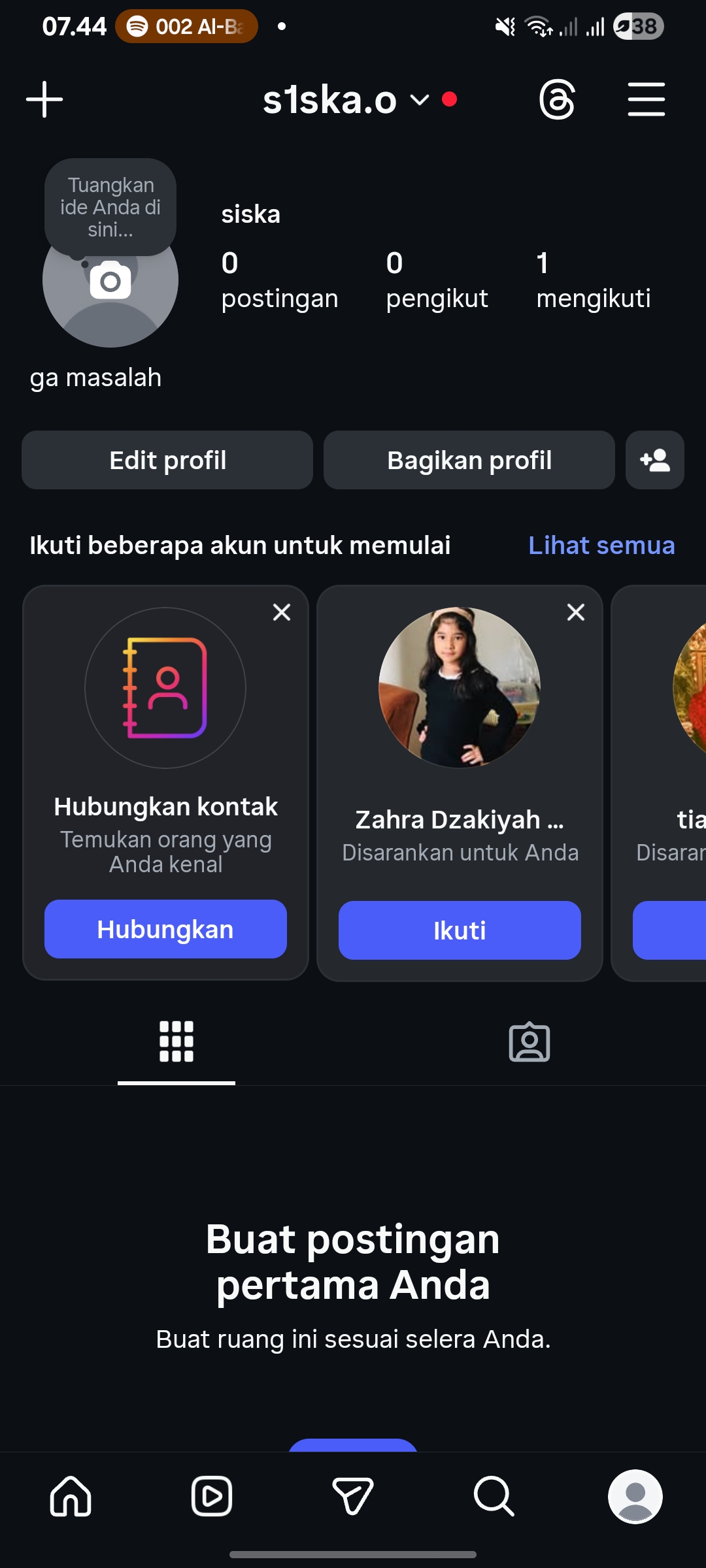Tap the Edit profil button
The width and height of the screenshot is (706, 1568).
[167, 460]
